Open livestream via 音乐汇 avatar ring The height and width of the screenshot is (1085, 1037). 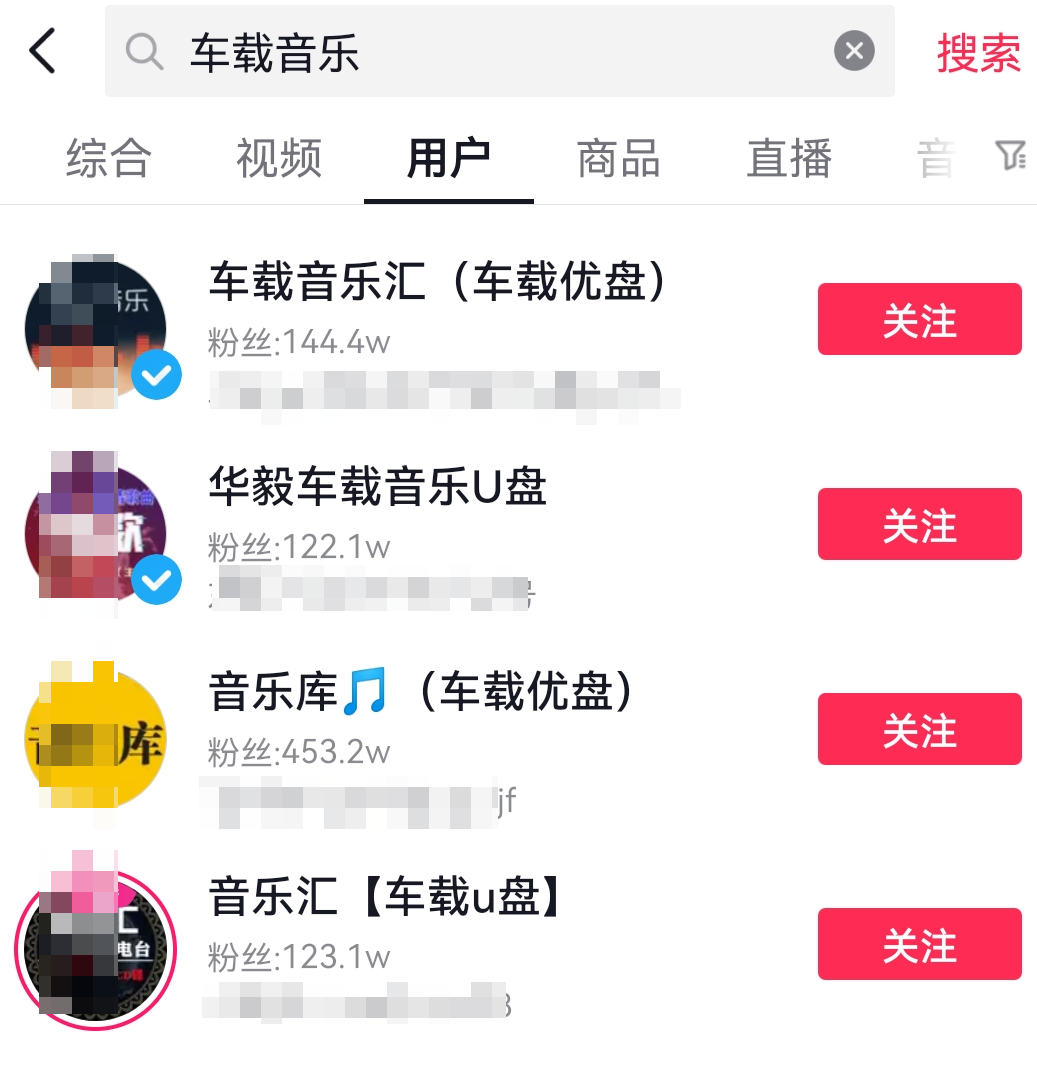pos(95,949)
